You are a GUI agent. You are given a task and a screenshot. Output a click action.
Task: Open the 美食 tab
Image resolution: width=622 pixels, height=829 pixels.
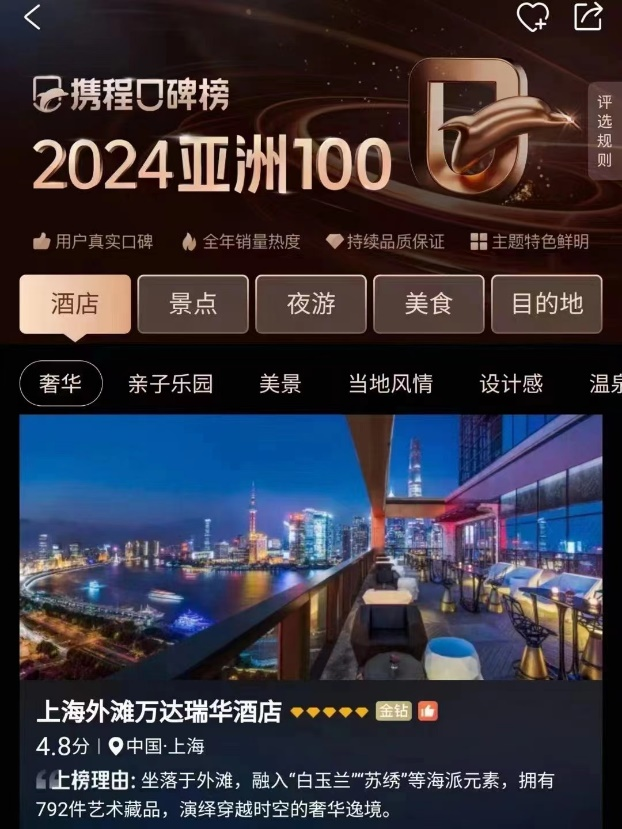(x=428, y=304)
